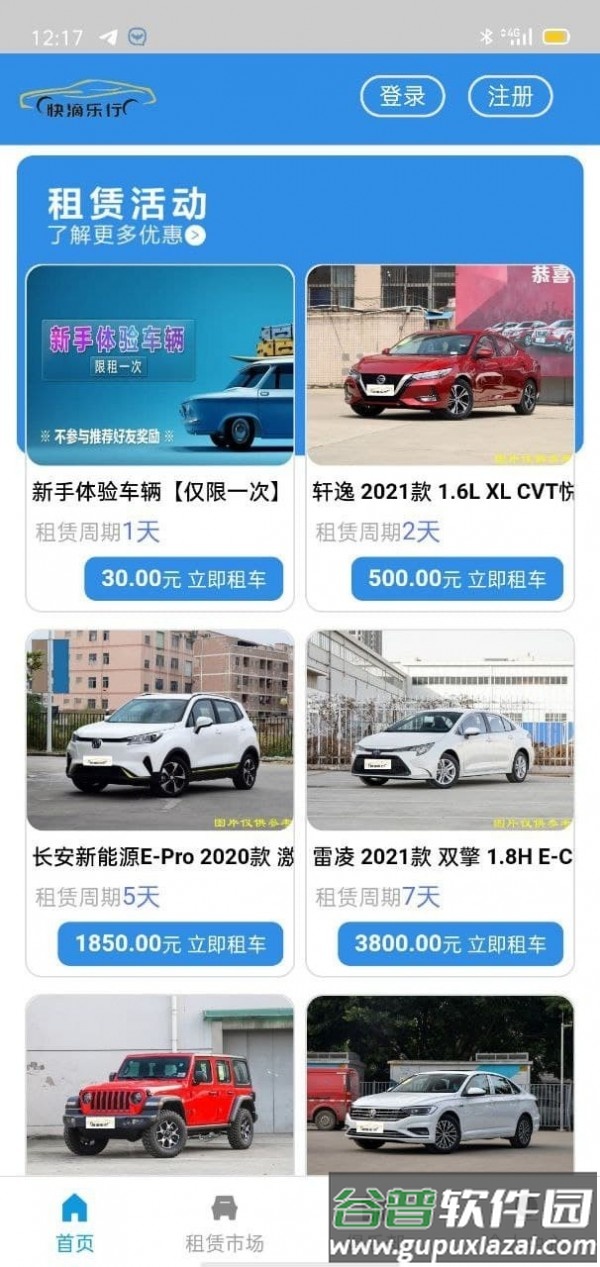Screen dimensions: 600x1267
Task: View the 雷凌 2021款 car photo
Action: pyautogui.click(x=440, y=730)
